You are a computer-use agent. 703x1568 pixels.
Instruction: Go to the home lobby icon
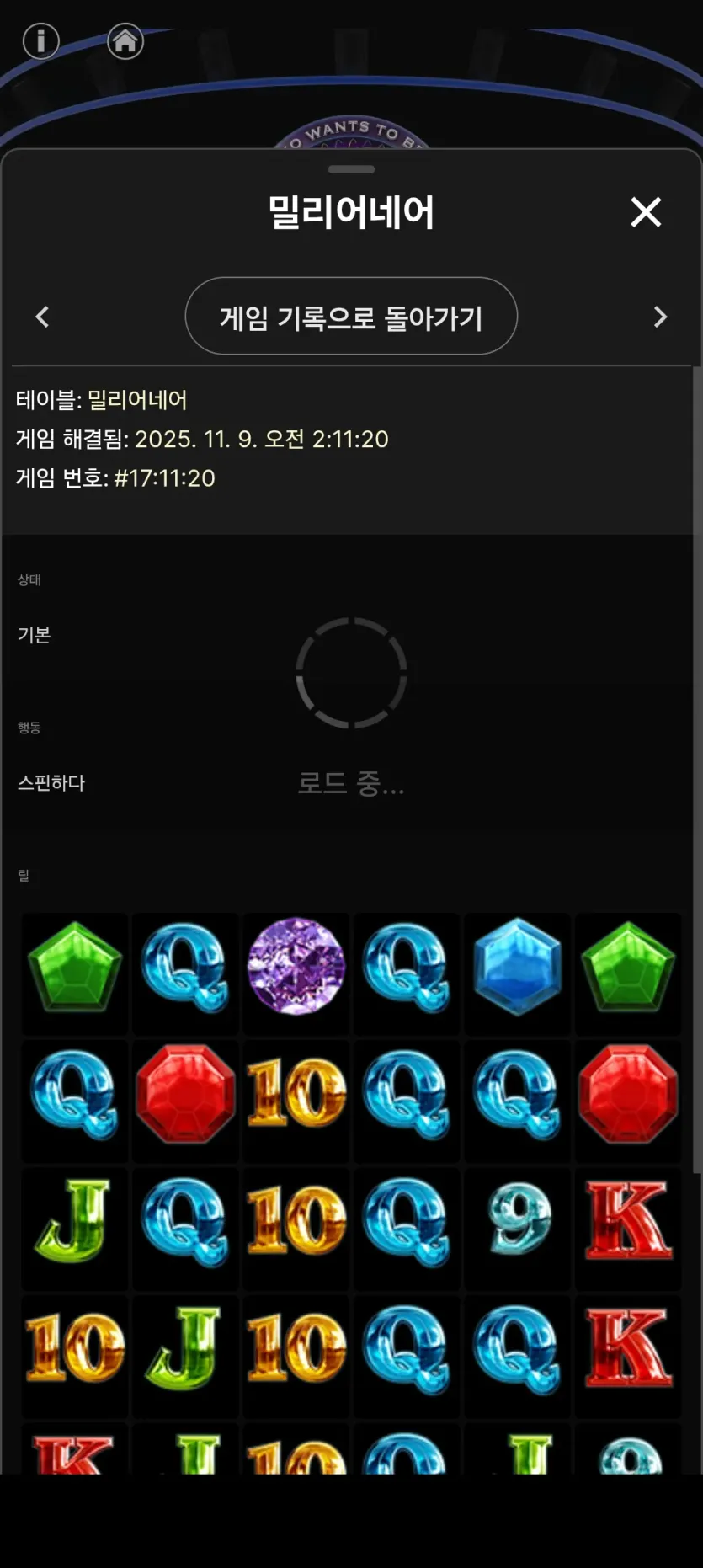[125, 40]
